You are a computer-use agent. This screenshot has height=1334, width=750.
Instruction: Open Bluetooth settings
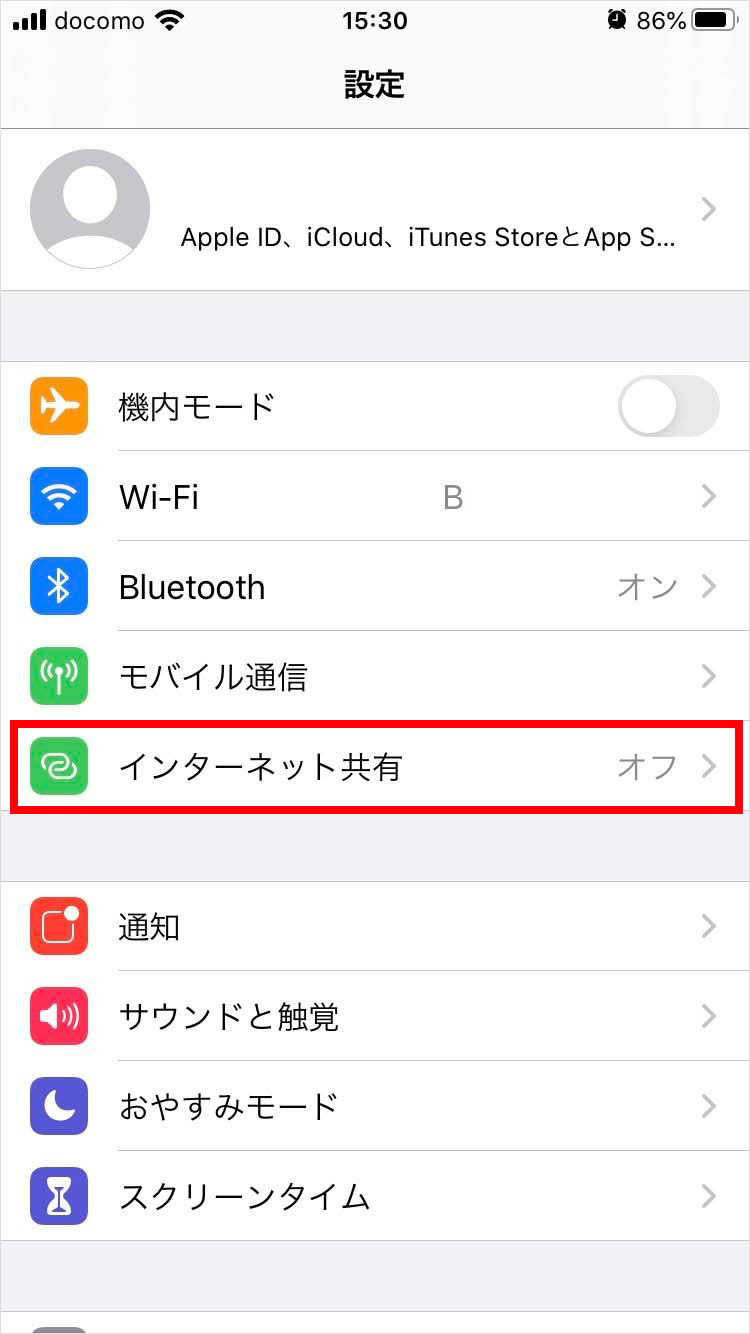375,586
